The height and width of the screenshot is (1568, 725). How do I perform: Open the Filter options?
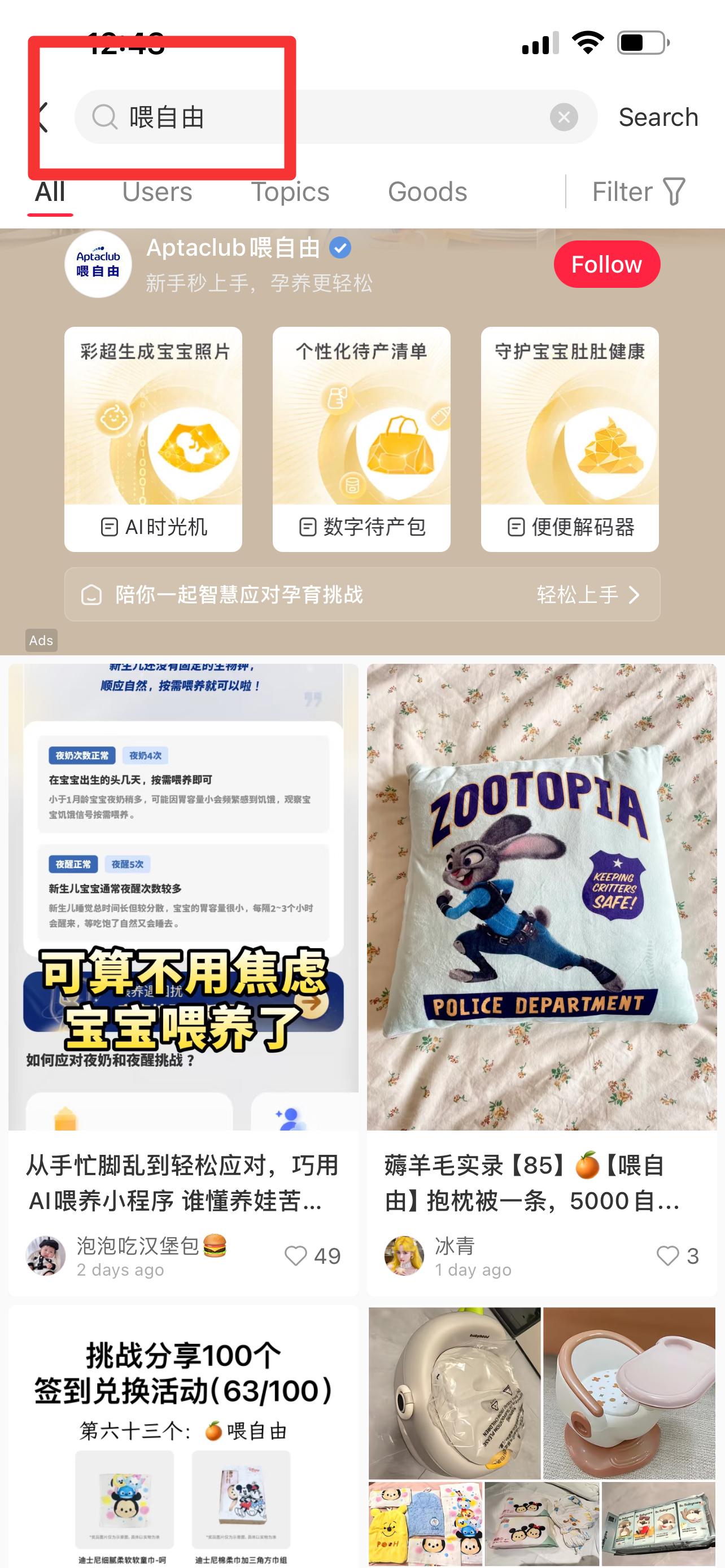[x=639, y=192]
